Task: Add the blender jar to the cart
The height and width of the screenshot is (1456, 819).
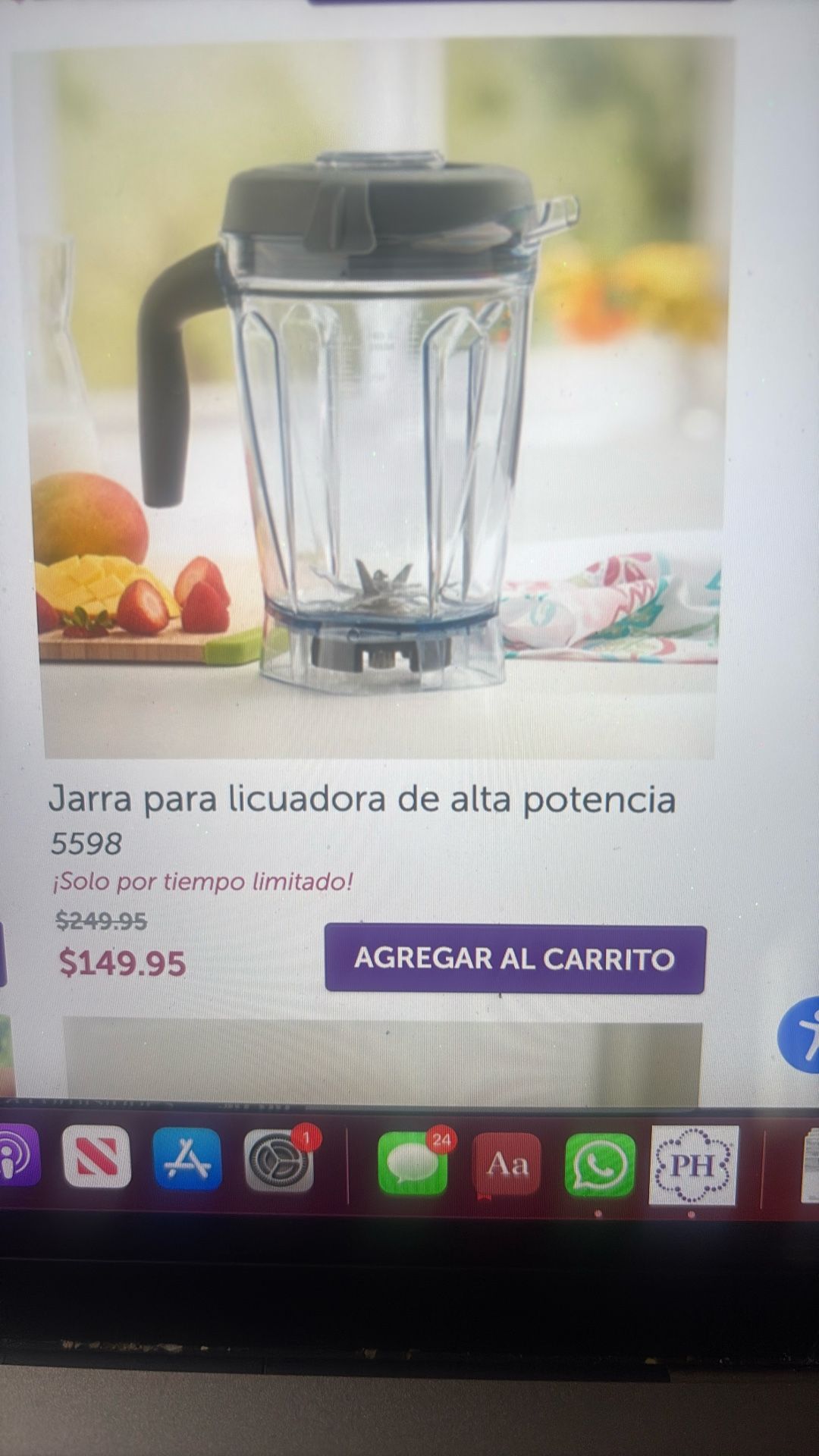Action: coord(515,959)
